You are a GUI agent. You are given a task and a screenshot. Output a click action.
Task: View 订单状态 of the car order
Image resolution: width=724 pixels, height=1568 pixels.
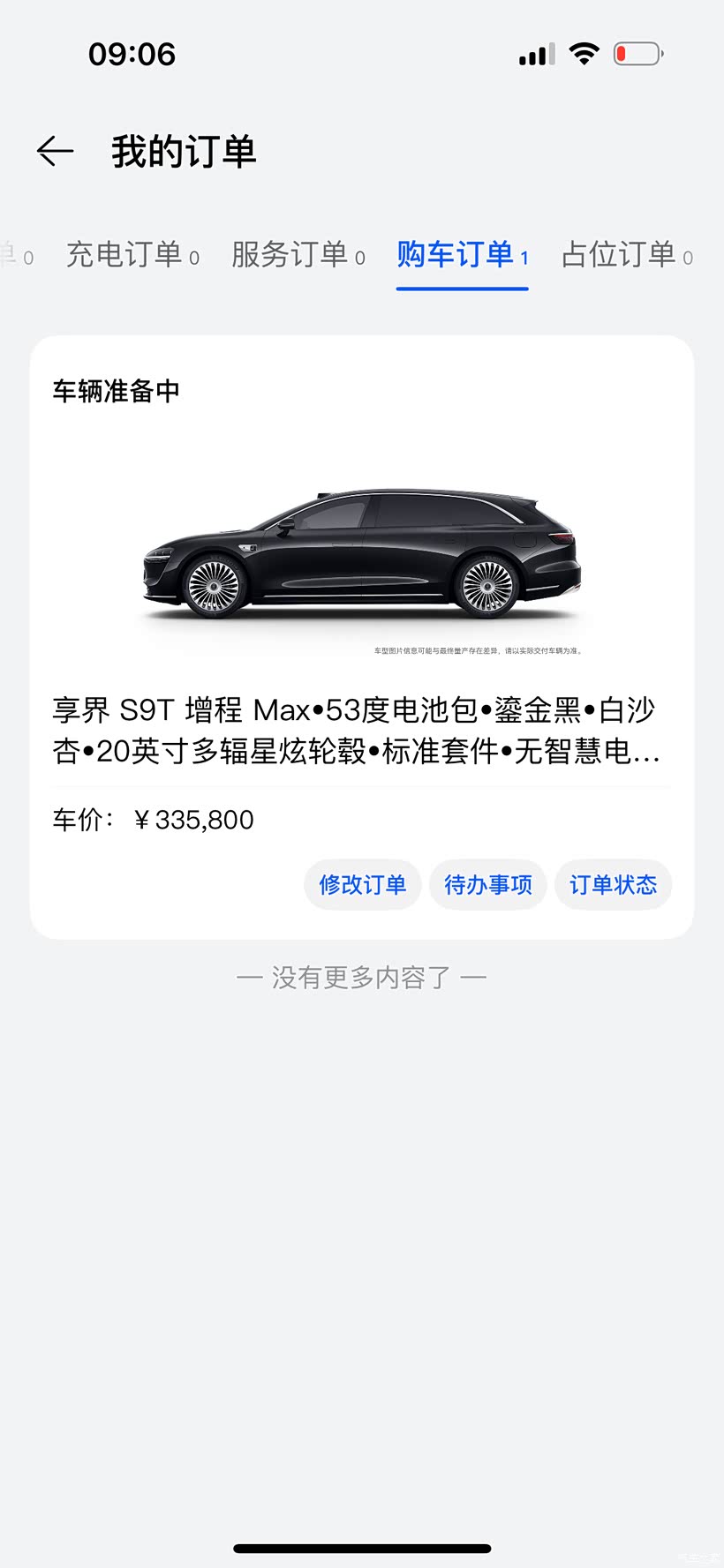(614, 885)
